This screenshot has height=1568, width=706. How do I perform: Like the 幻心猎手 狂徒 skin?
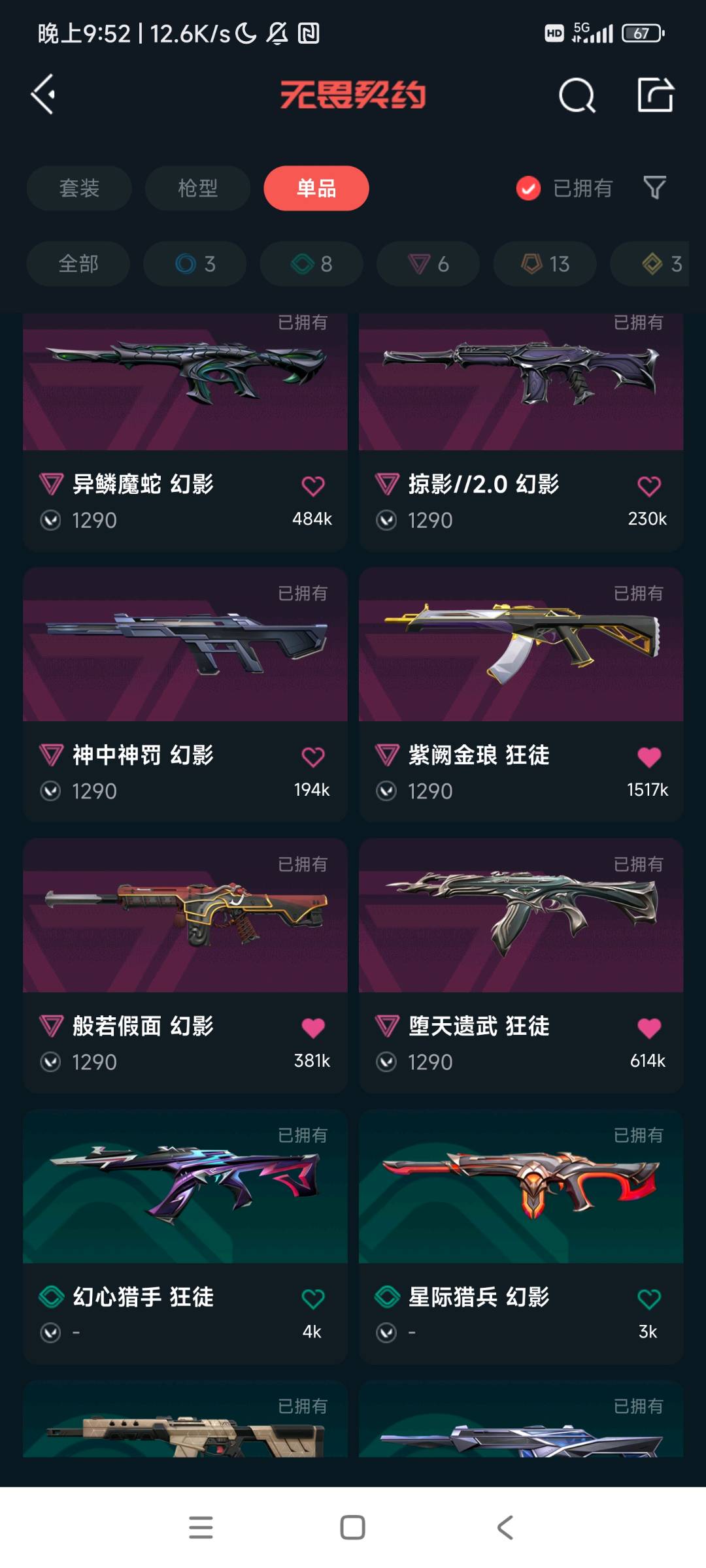pyautogui.click(x=312, y=1299)
